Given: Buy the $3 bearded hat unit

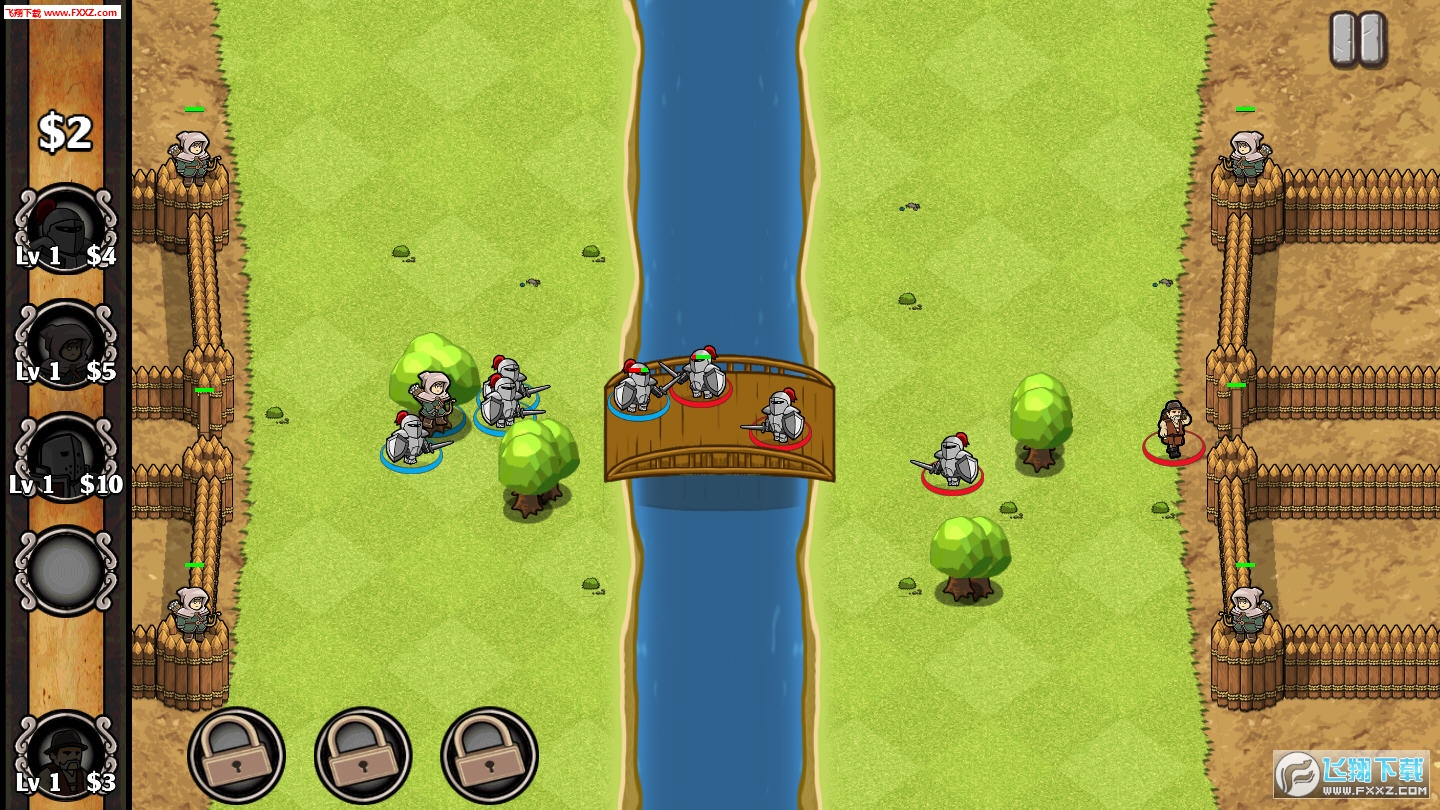Looking at the screenshot, I should [65, 754].
